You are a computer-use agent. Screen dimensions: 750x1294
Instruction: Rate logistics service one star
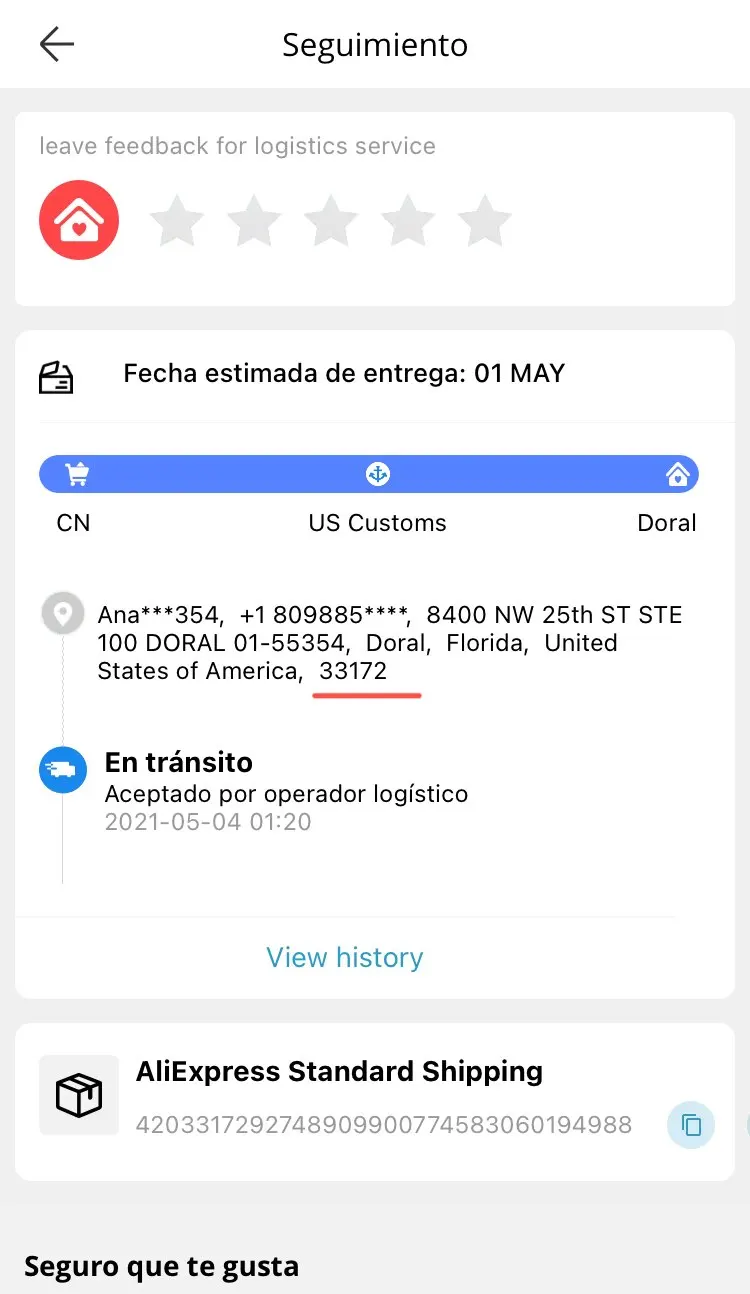point(176,221)
